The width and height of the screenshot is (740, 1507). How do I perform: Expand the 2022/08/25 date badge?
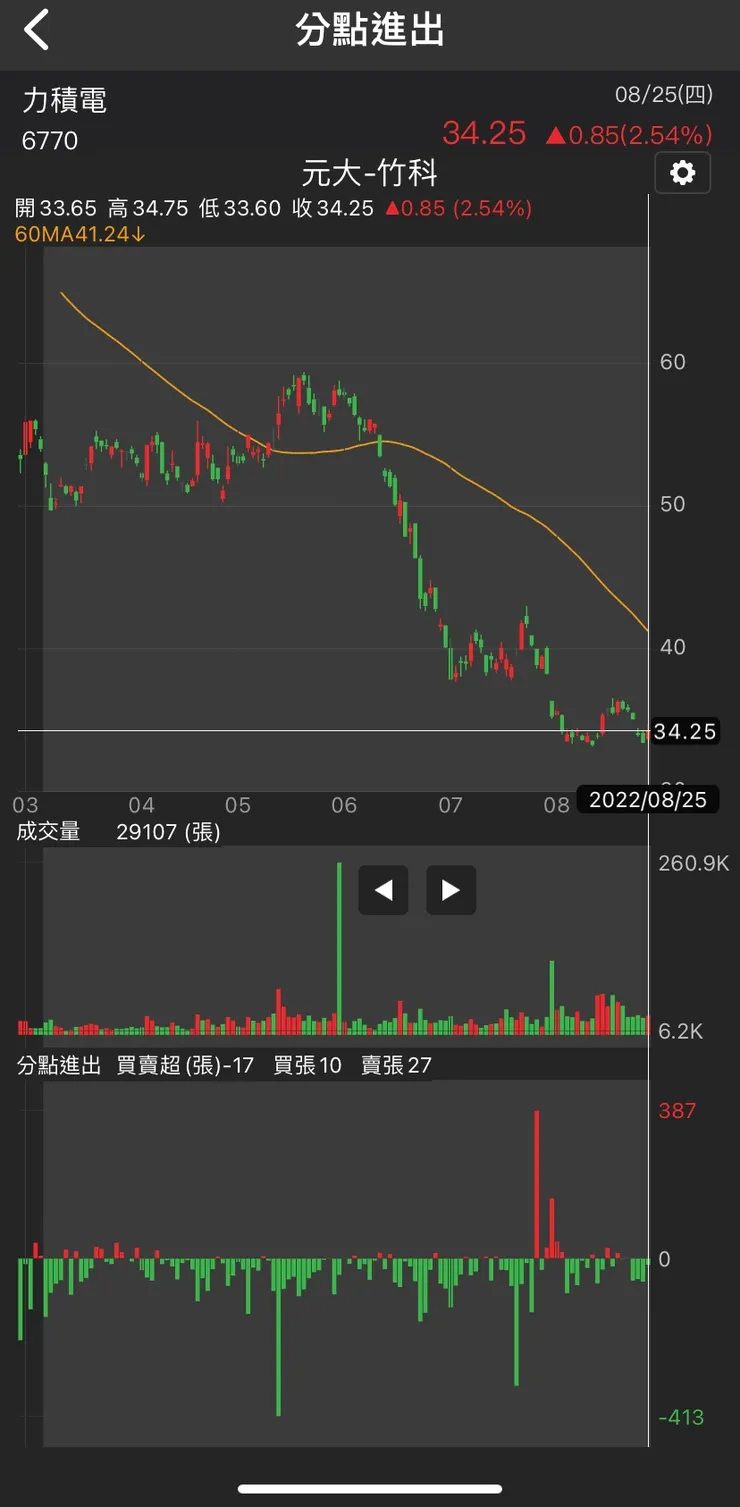click(648, 799)
